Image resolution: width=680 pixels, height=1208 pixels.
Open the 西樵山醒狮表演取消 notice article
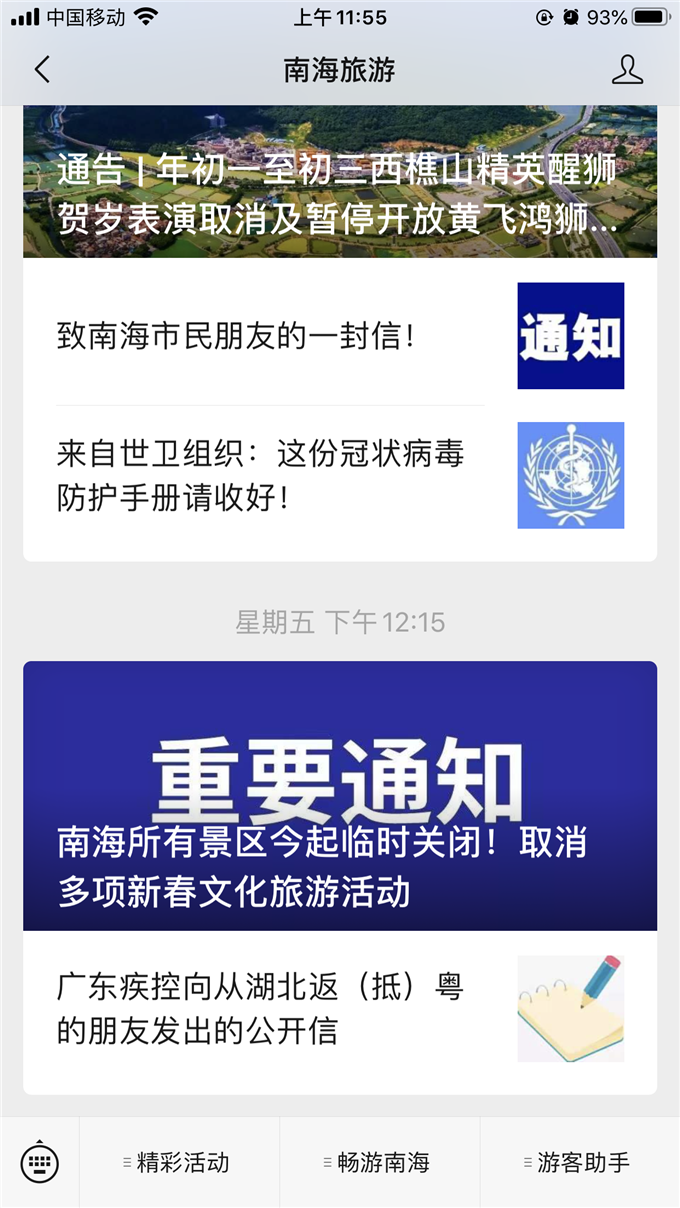tap(340, 190)
